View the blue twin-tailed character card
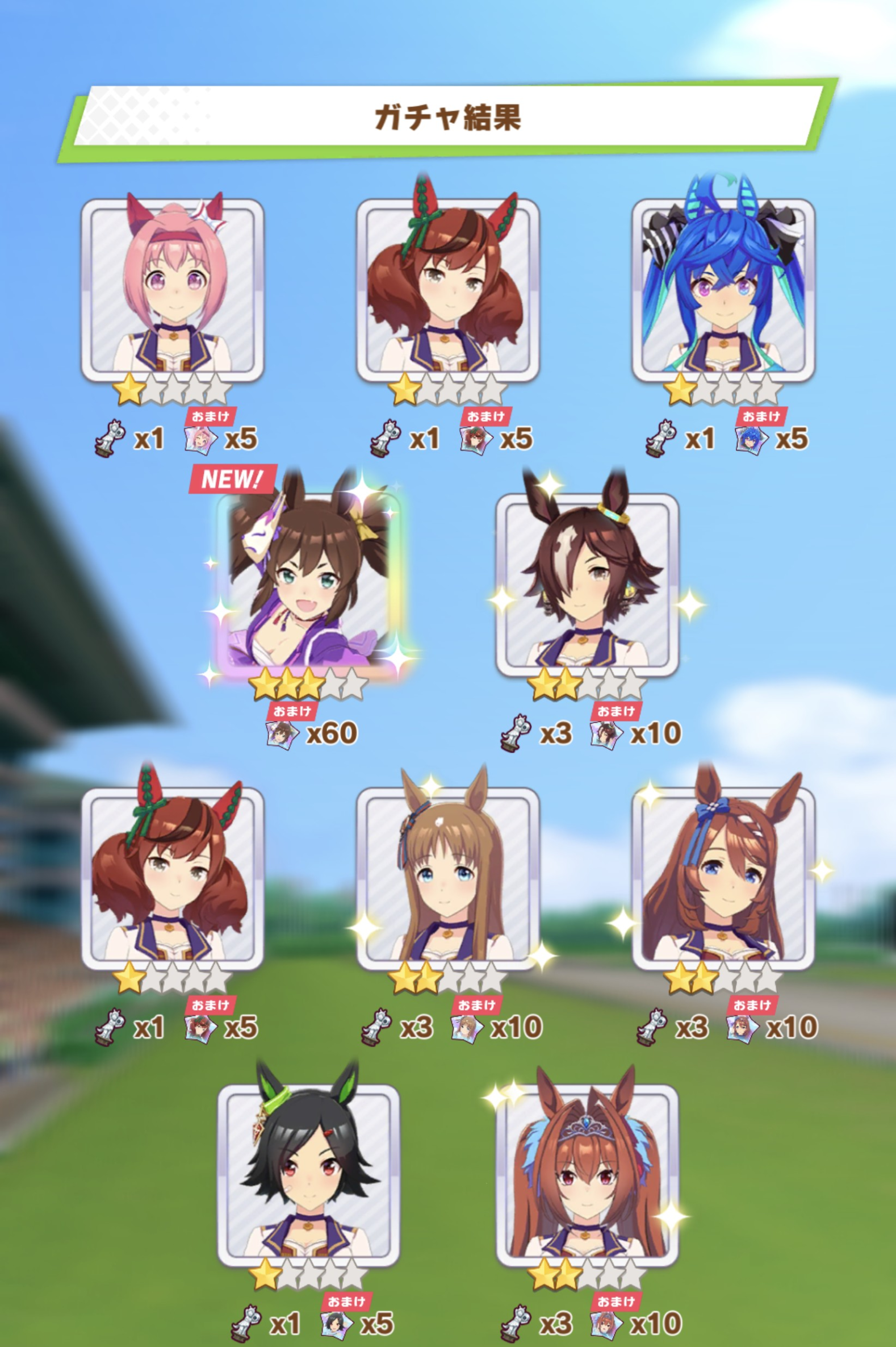 pyautogui.click(x=723, y=290)
